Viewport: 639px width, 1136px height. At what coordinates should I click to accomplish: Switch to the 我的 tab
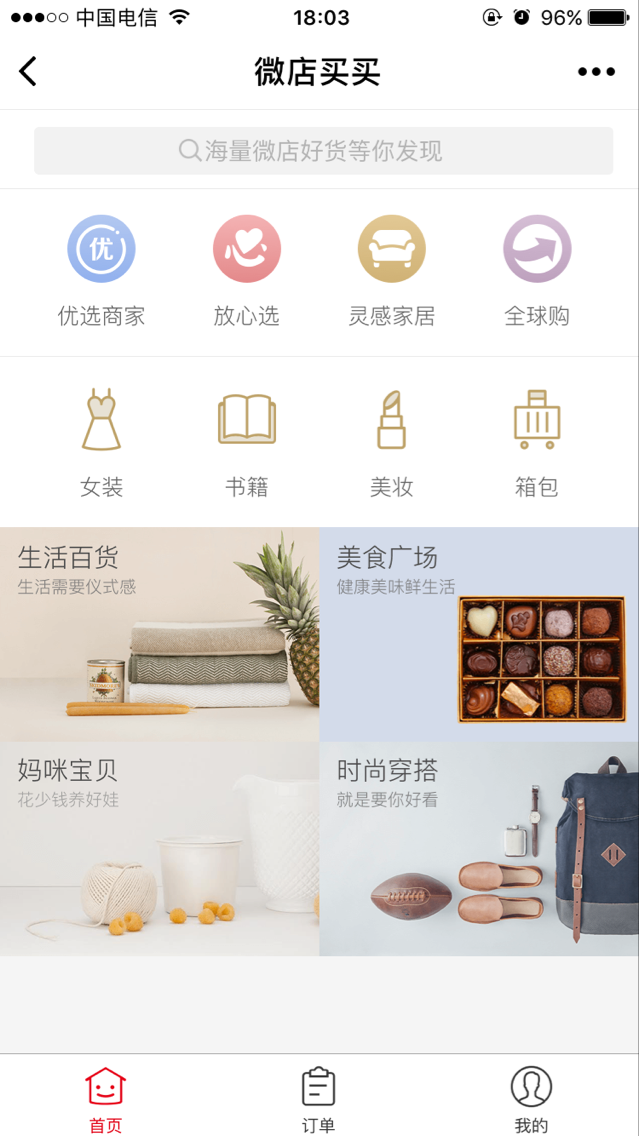(531, 1098)
